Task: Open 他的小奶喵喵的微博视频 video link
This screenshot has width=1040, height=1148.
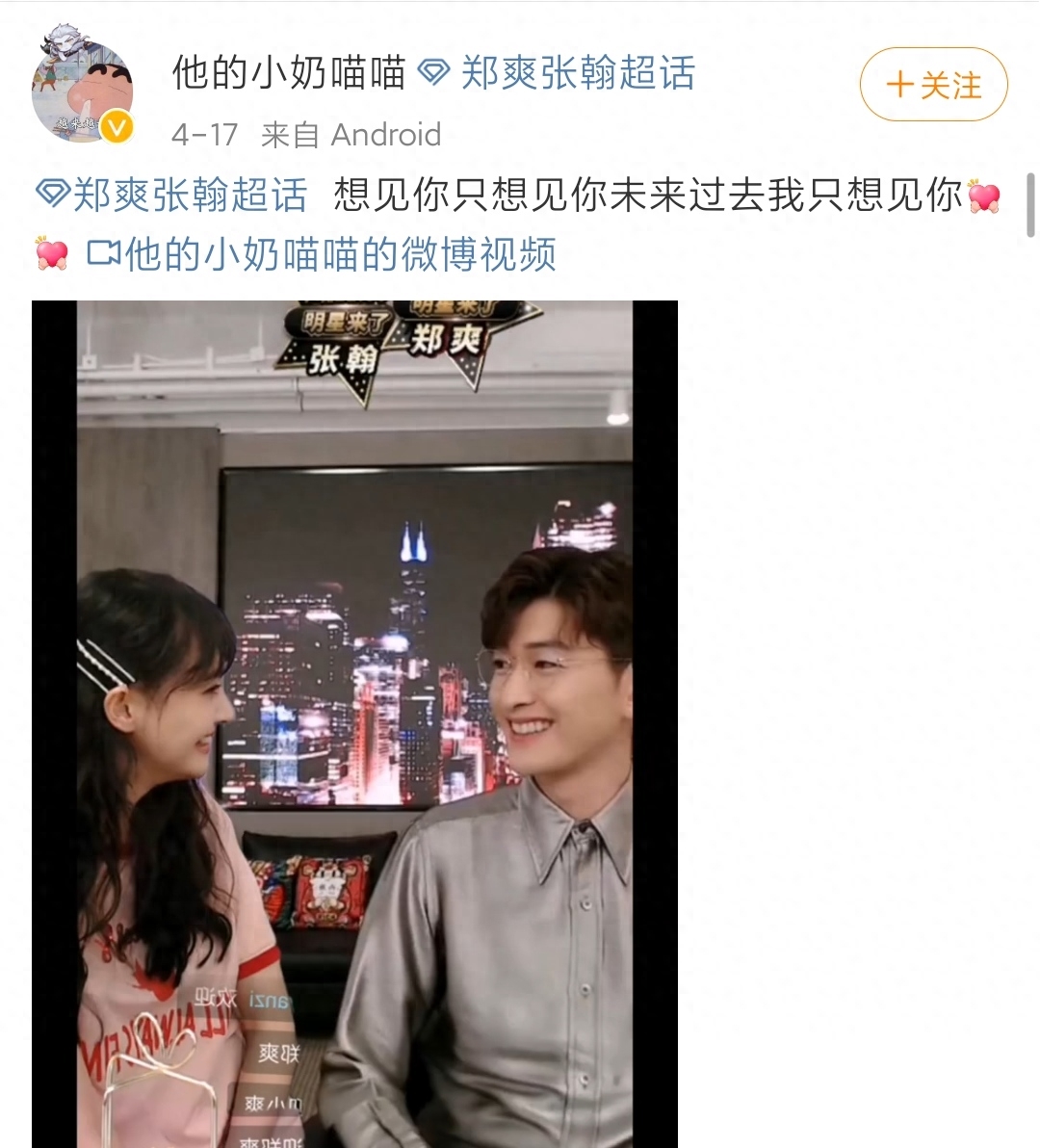Action: tap(323, 255)
